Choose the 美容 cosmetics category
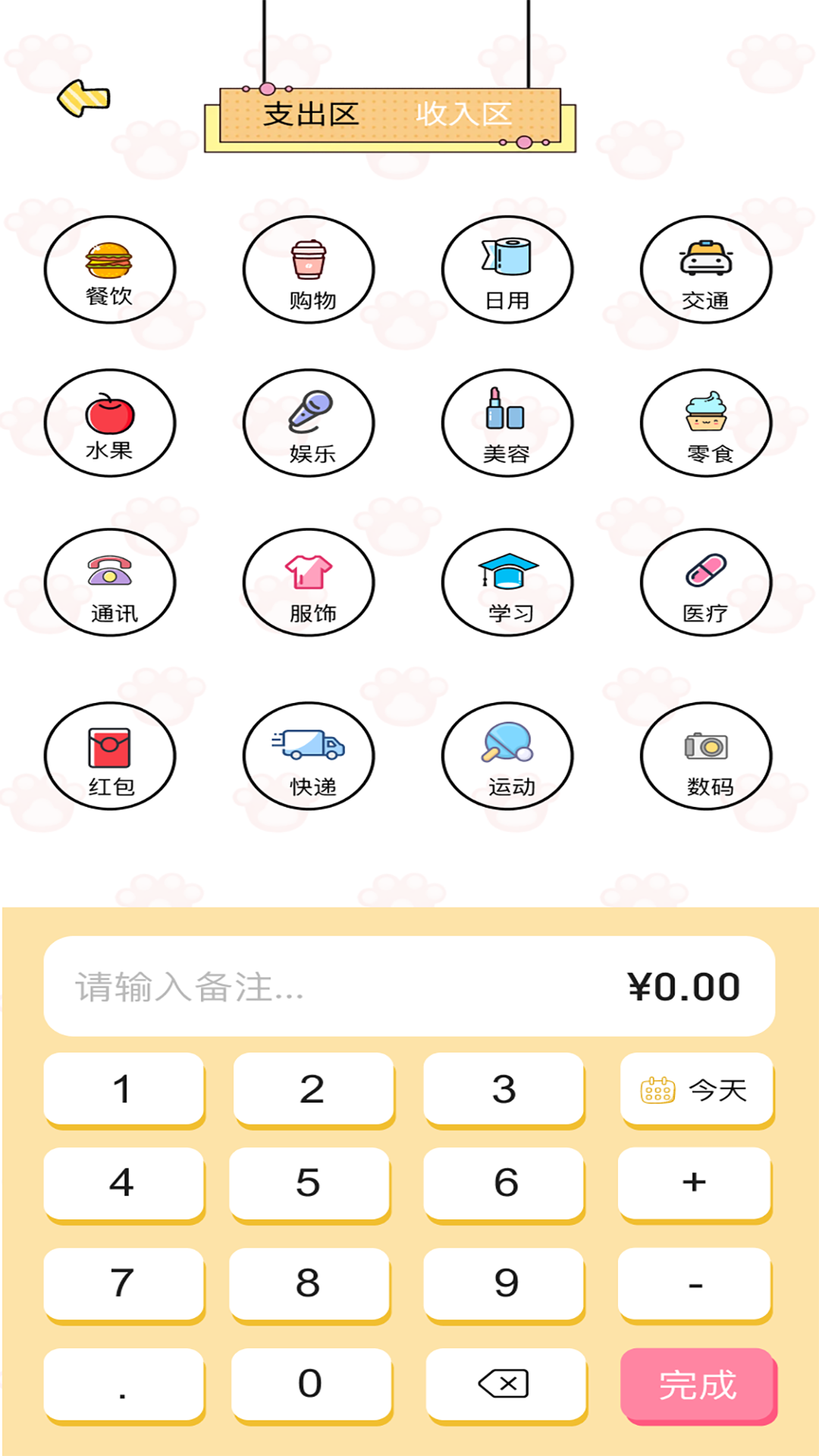The width and height of the screenshot is (819, 1456). tap(507, 425)
